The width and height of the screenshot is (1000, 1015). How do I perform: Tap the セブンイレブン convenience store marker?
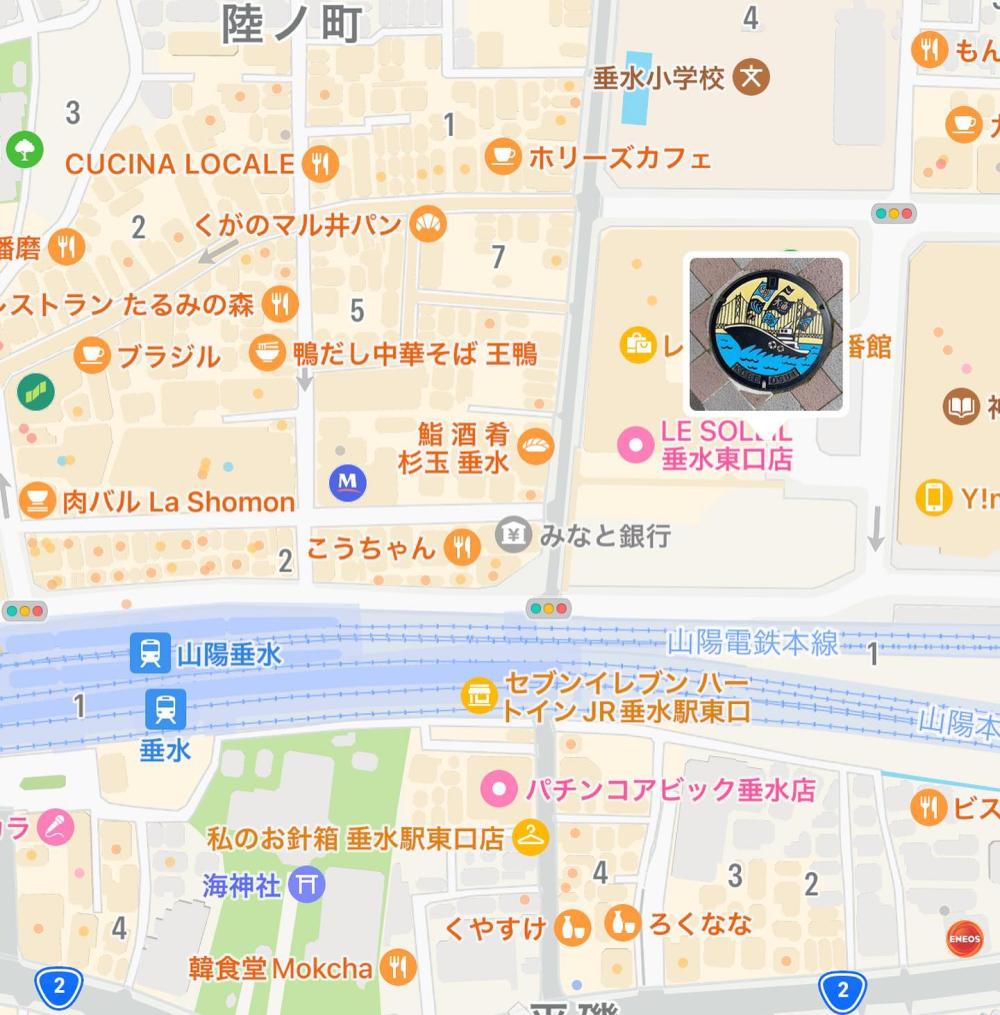[479, 696]
